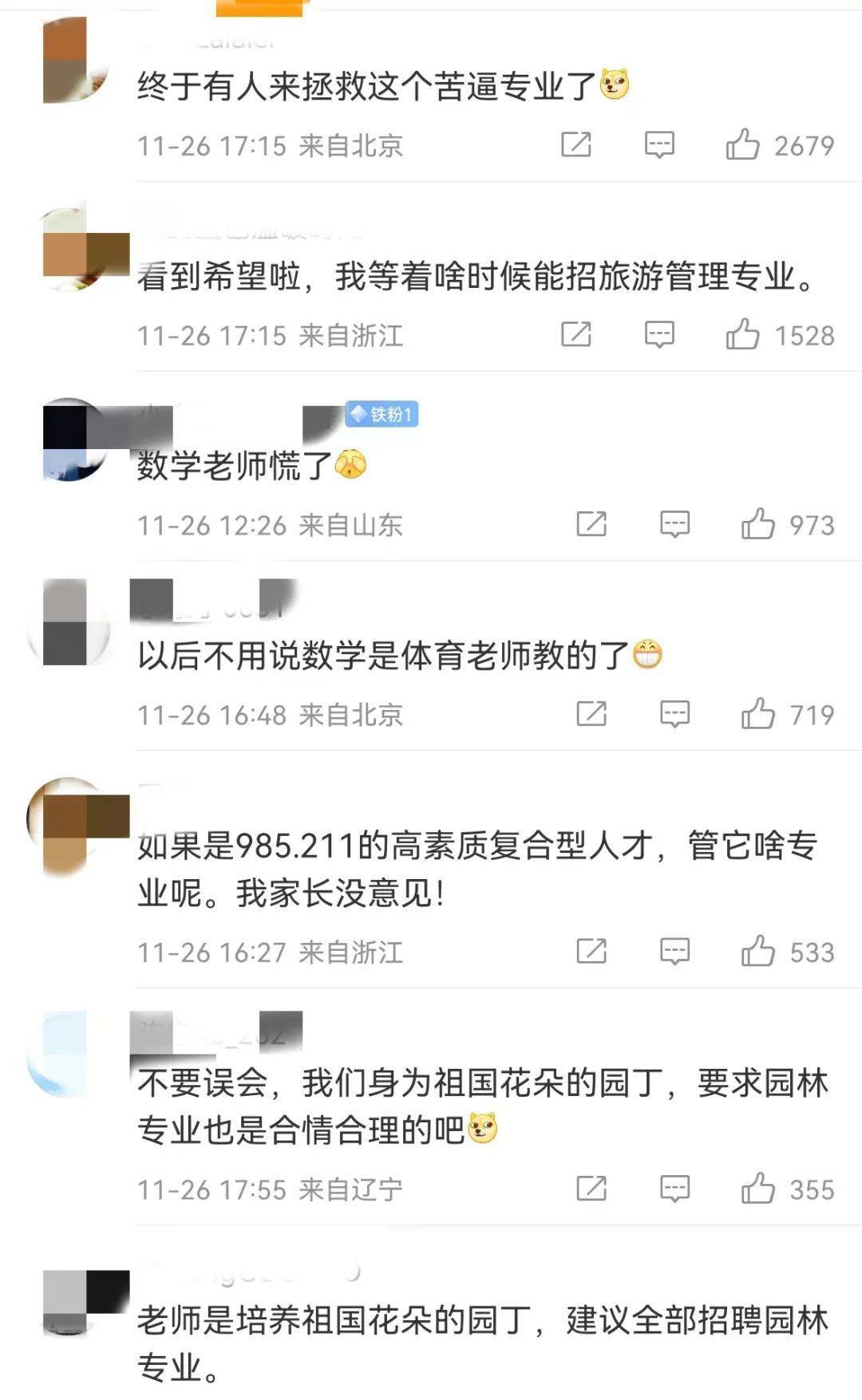Reply to the comment about 985.211 高素质复合型人才
Viewport: 862px width, 1400px height.
(674, 951)
